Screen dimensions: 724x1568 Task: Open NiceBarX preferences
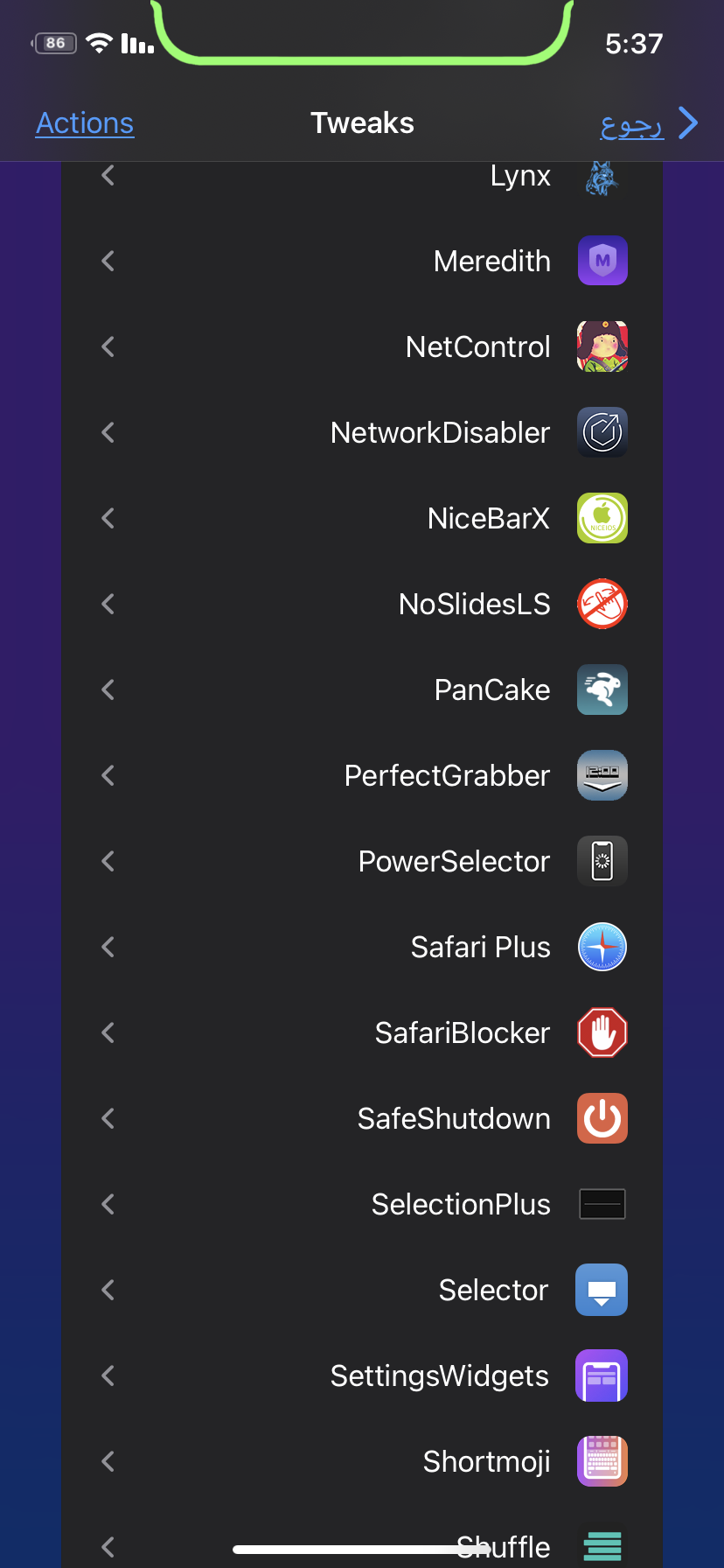(362, 518)
